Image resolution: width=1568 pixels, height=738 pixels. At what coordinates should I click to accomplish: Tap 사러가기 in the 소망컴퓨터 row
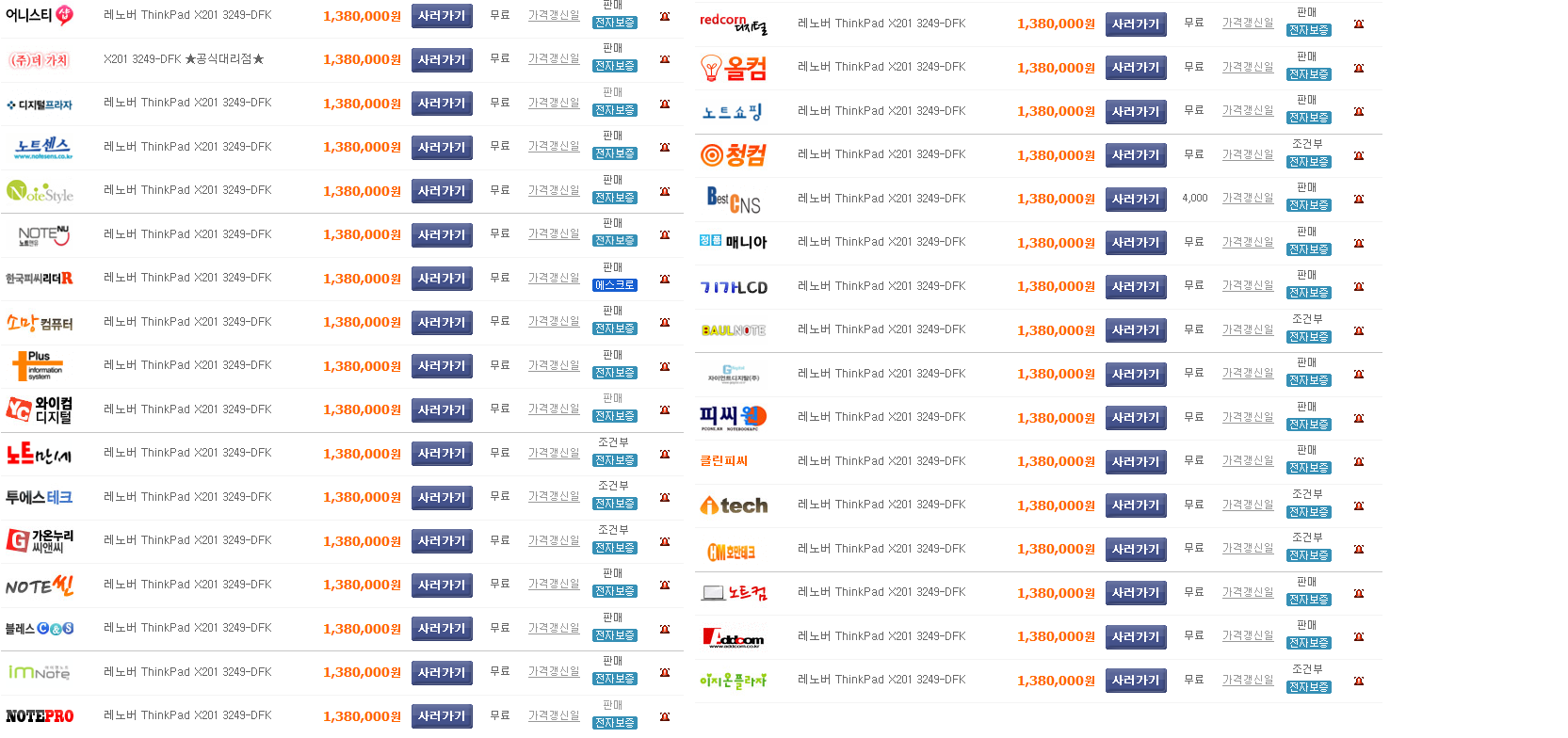[441, 323]
